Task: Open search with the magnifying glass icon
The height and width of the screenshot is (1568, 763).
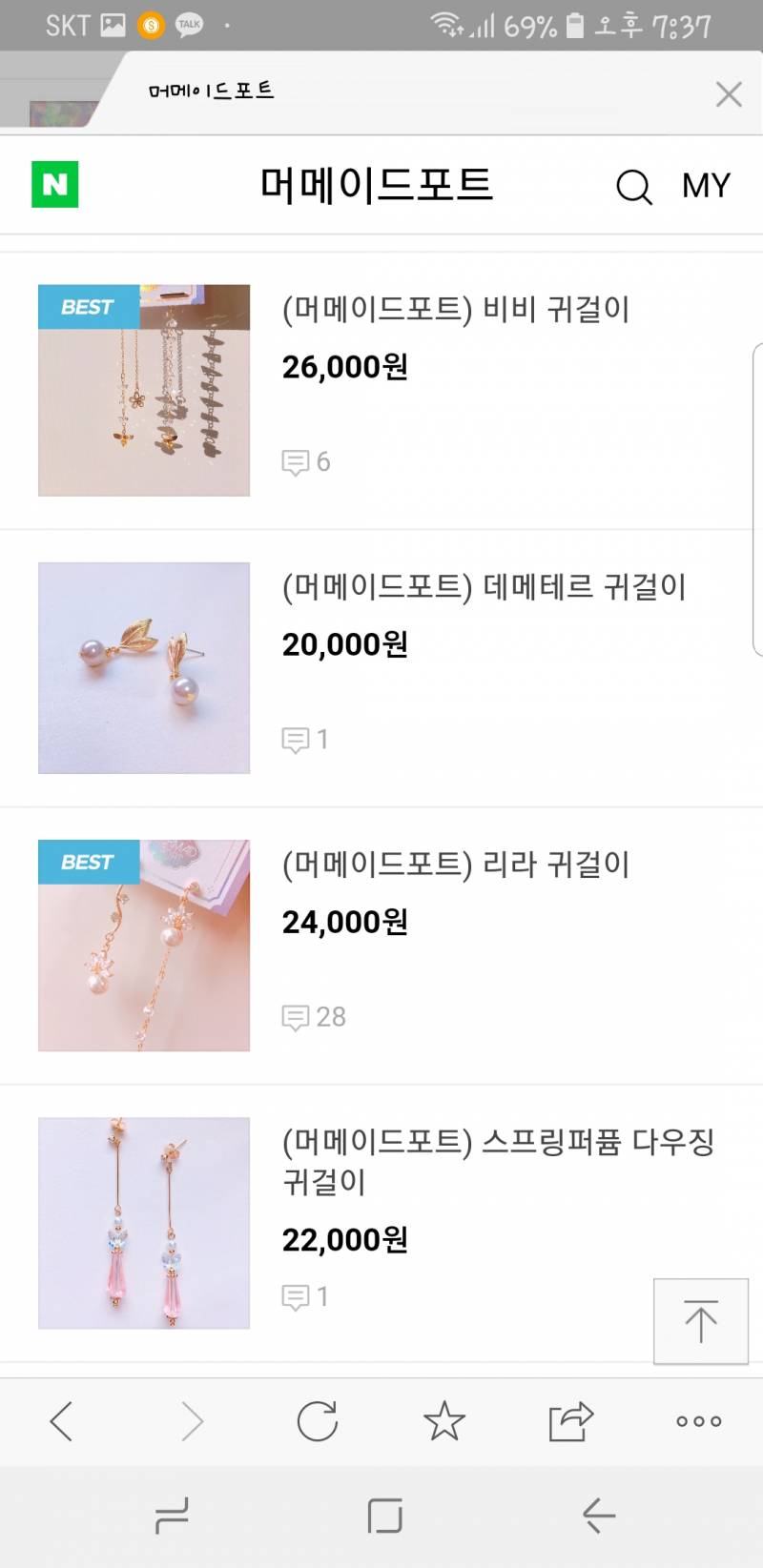Action: [632, 187]
